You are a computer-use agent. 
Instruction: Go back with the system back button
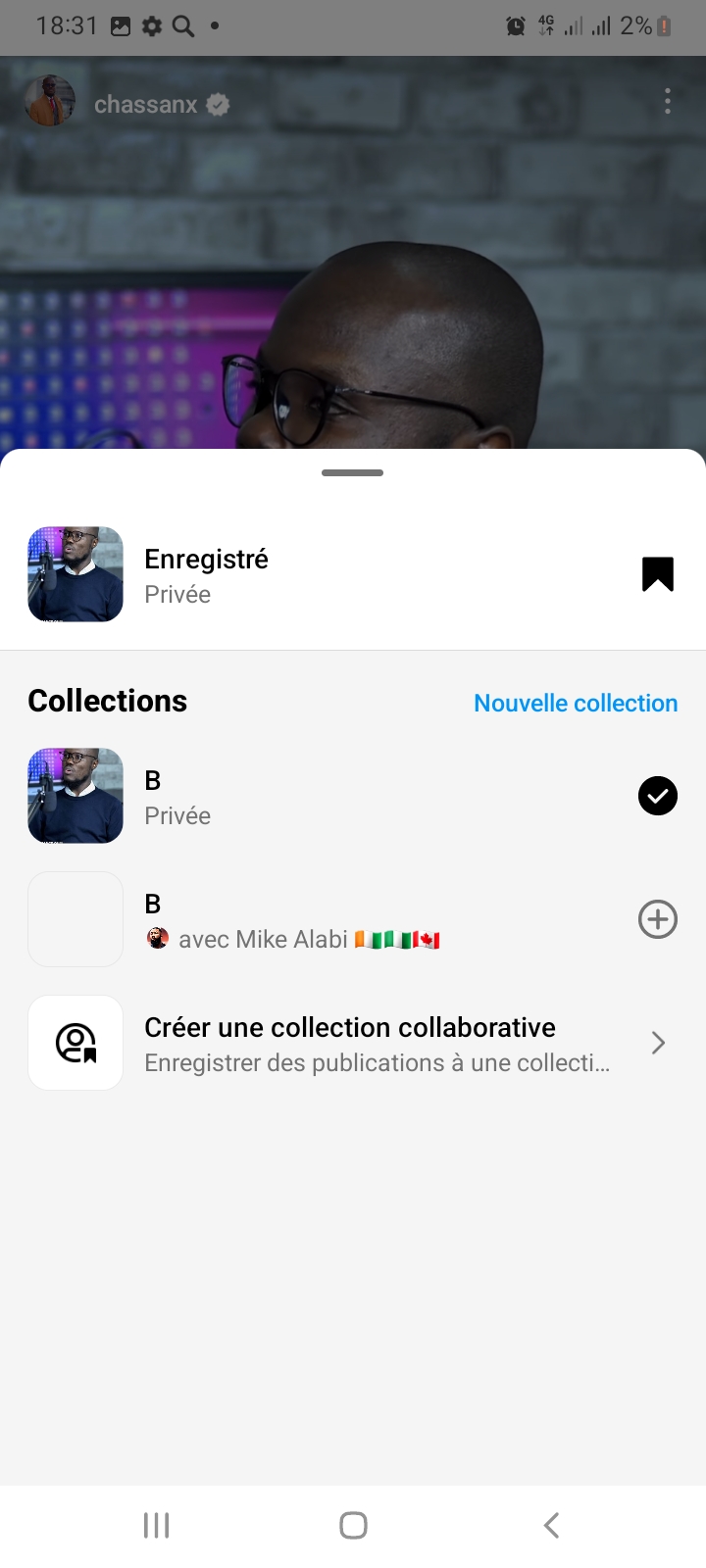tap(551, 1525)
